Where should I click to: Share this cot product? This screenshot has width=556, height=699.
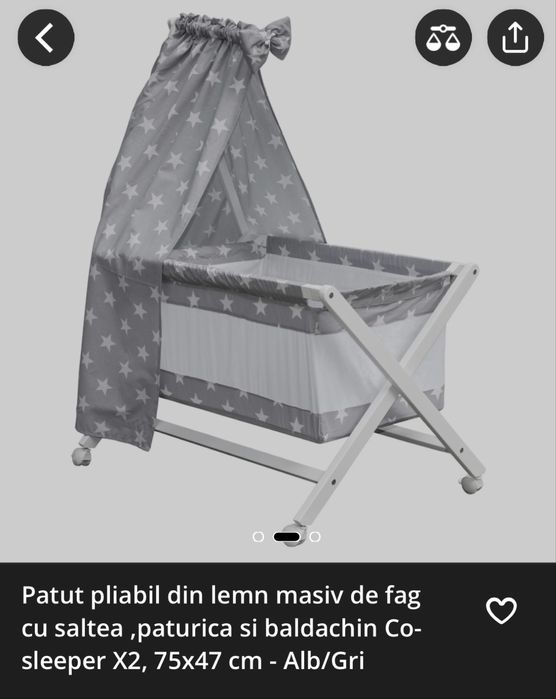coord(515,37)
